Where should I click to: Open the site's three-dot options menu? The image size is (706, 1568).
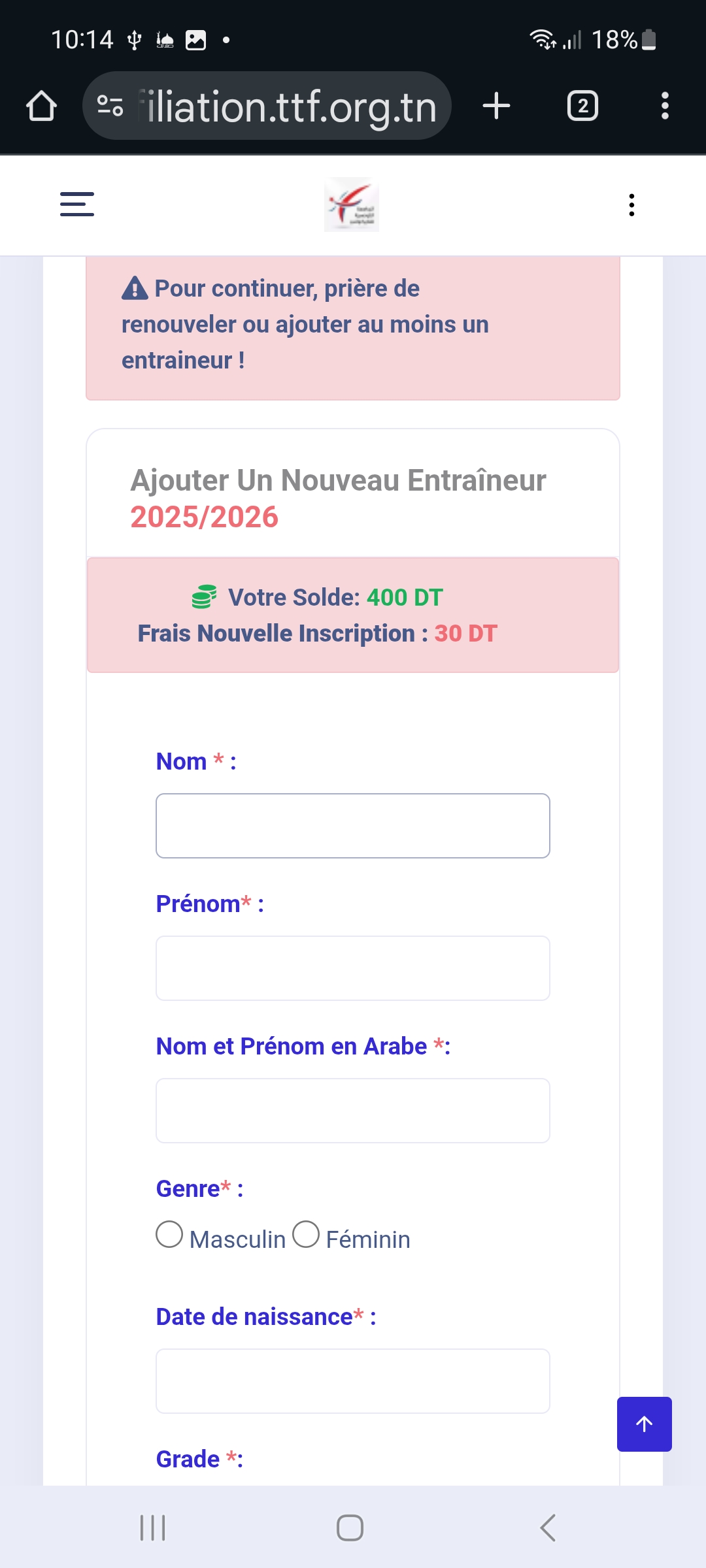[631, 204]
